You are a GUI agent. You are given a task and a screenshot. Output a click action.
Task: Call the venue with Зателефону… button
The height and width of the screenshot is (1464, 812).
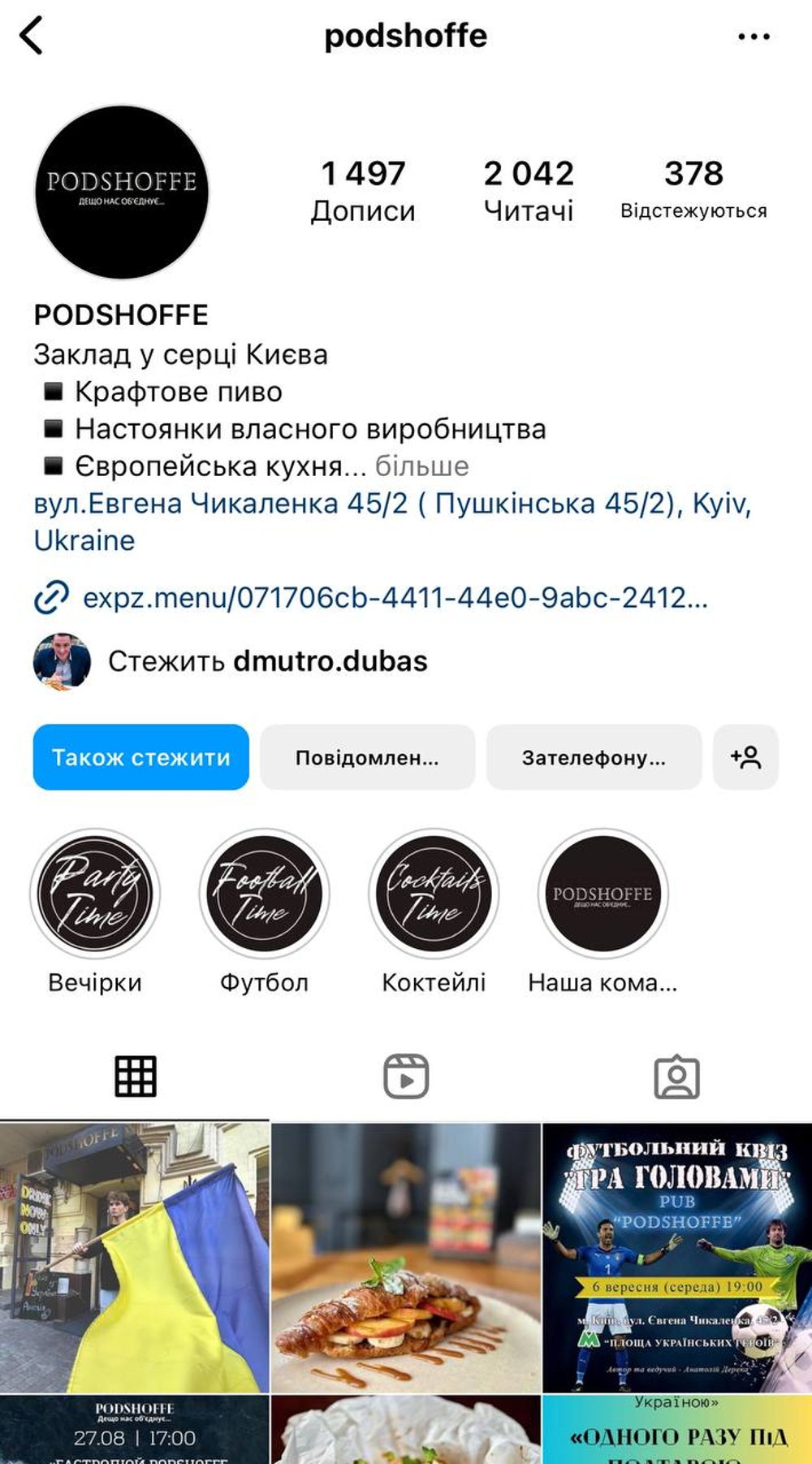click(594, 757)
